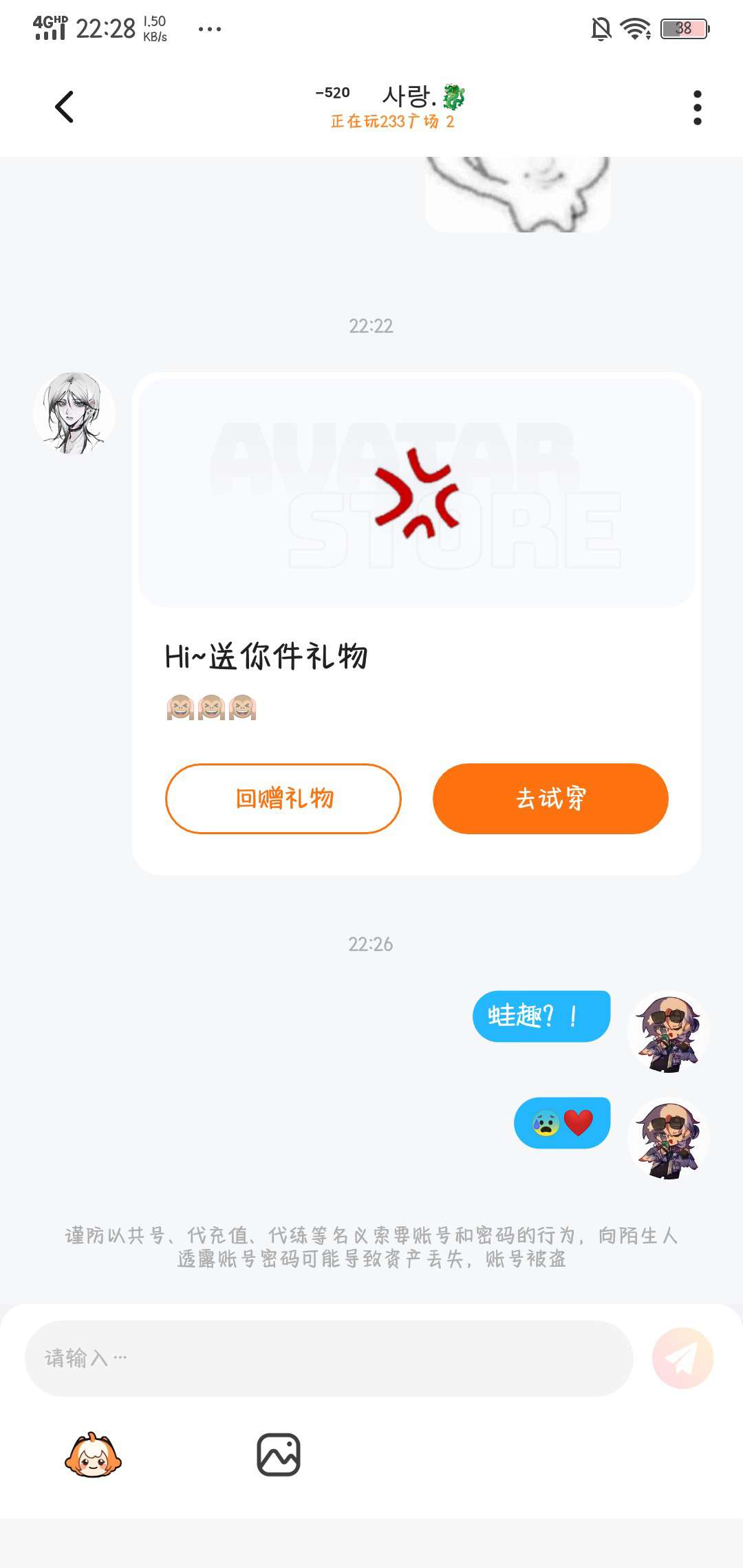
Task: Focus the 请输入 message field
Action: coord(329,1358)
